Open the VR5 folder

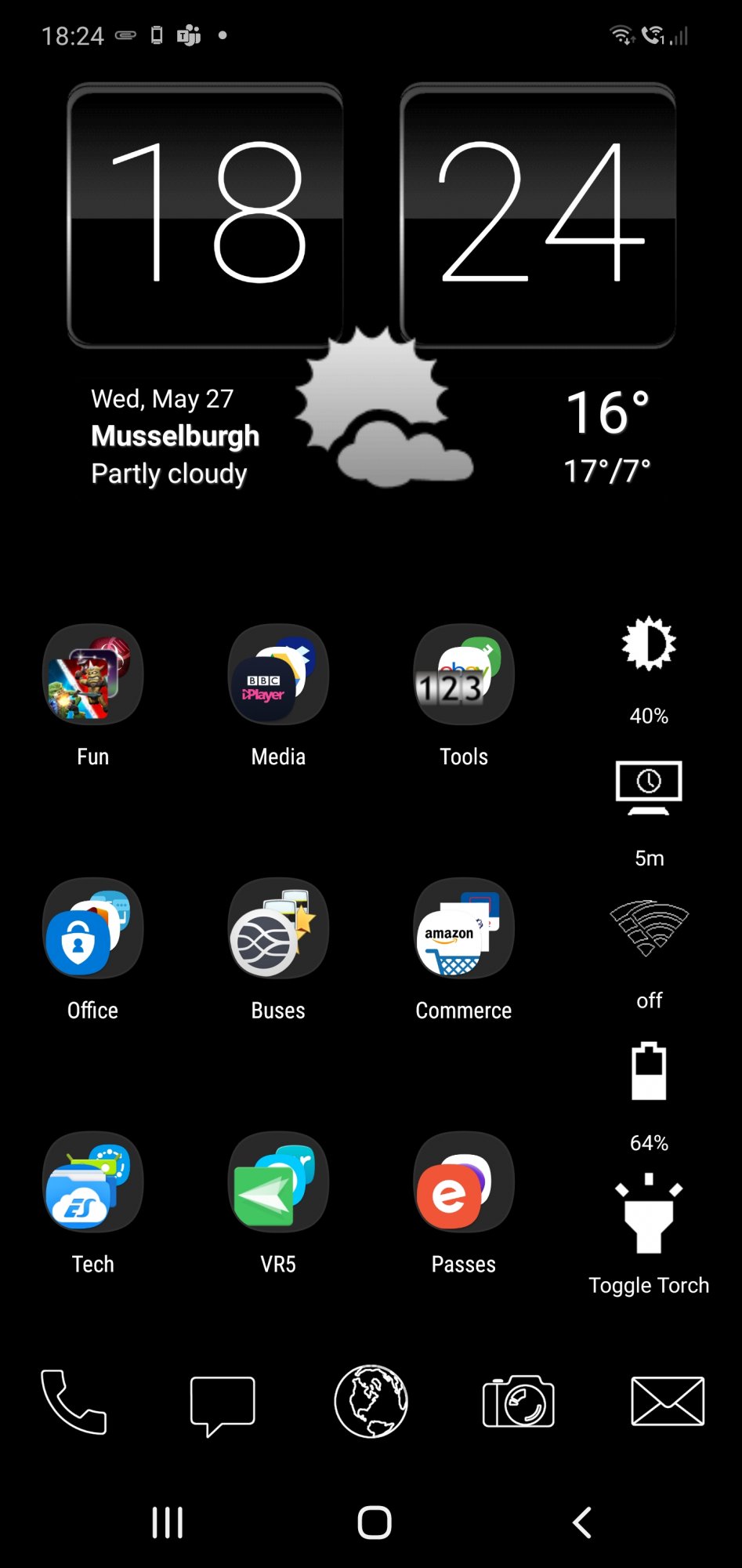point(278,1183)
